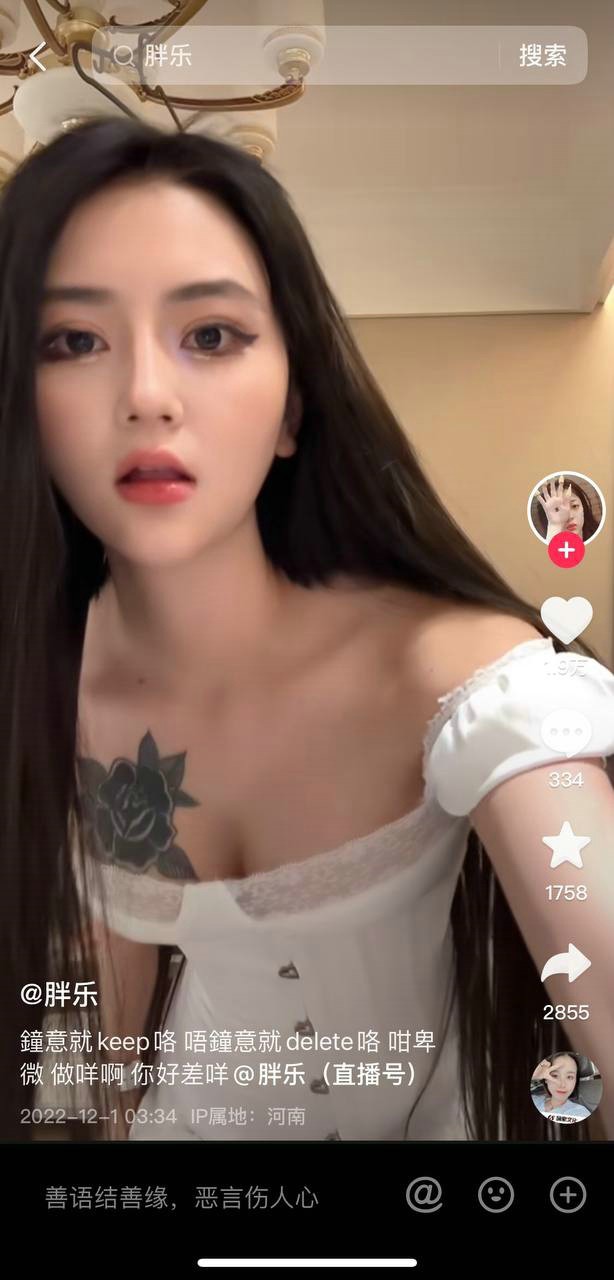
Task: Open the @胖乐 username above the caption
Action: pos(59,995)
